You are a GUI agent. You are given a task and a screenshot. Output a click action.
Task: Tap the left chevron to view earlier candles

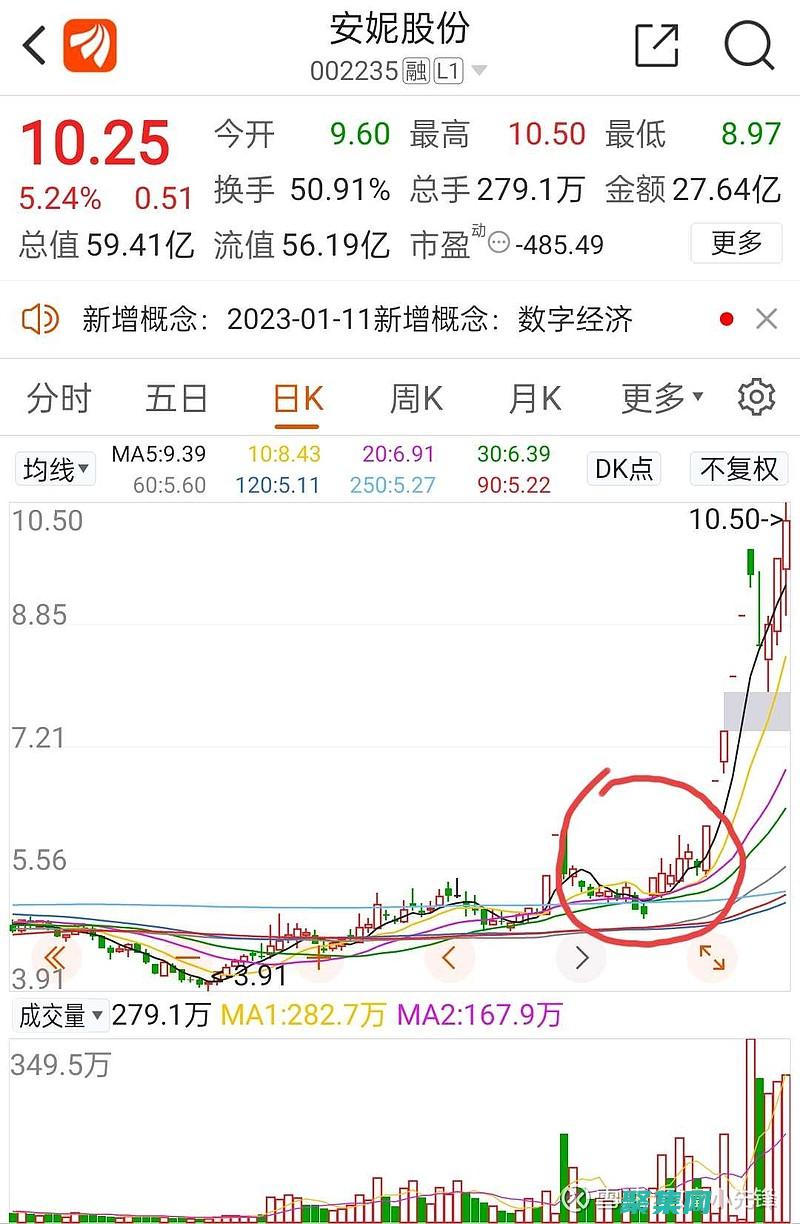pyautogui.click(x=450, y=957)
